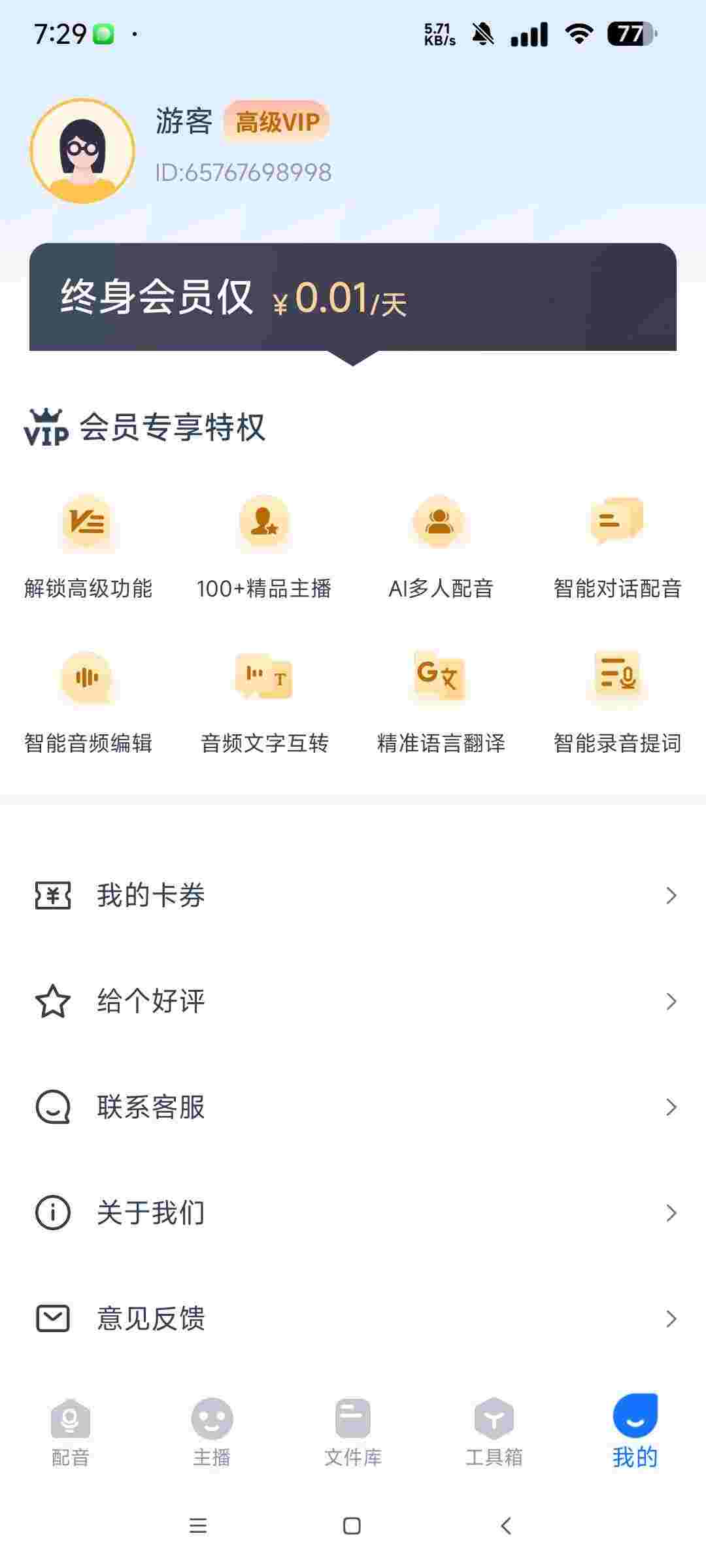Open 关于我们 page
Viewport: 706px width, 1568px height.
tap(353, 1213)
